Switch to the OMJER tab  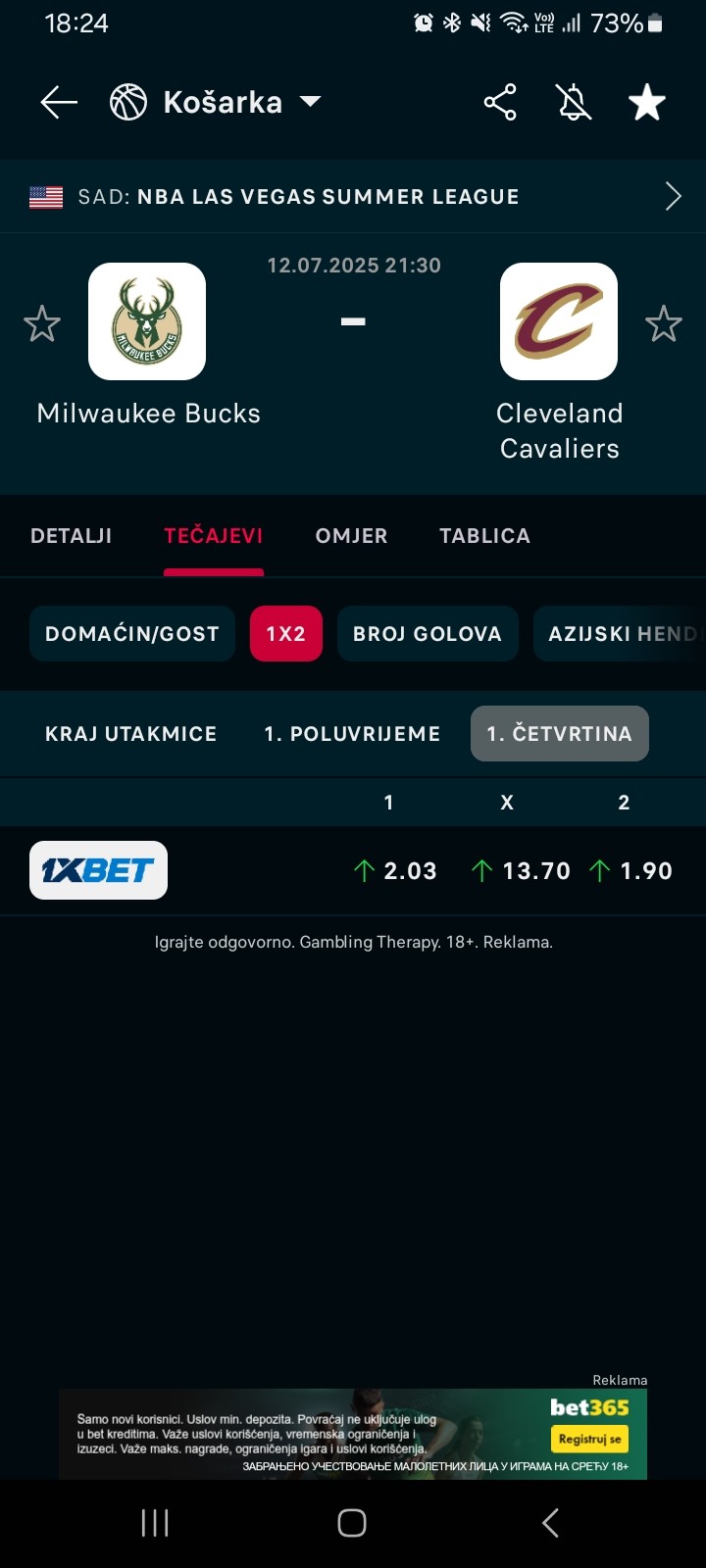tap(351, 536)
